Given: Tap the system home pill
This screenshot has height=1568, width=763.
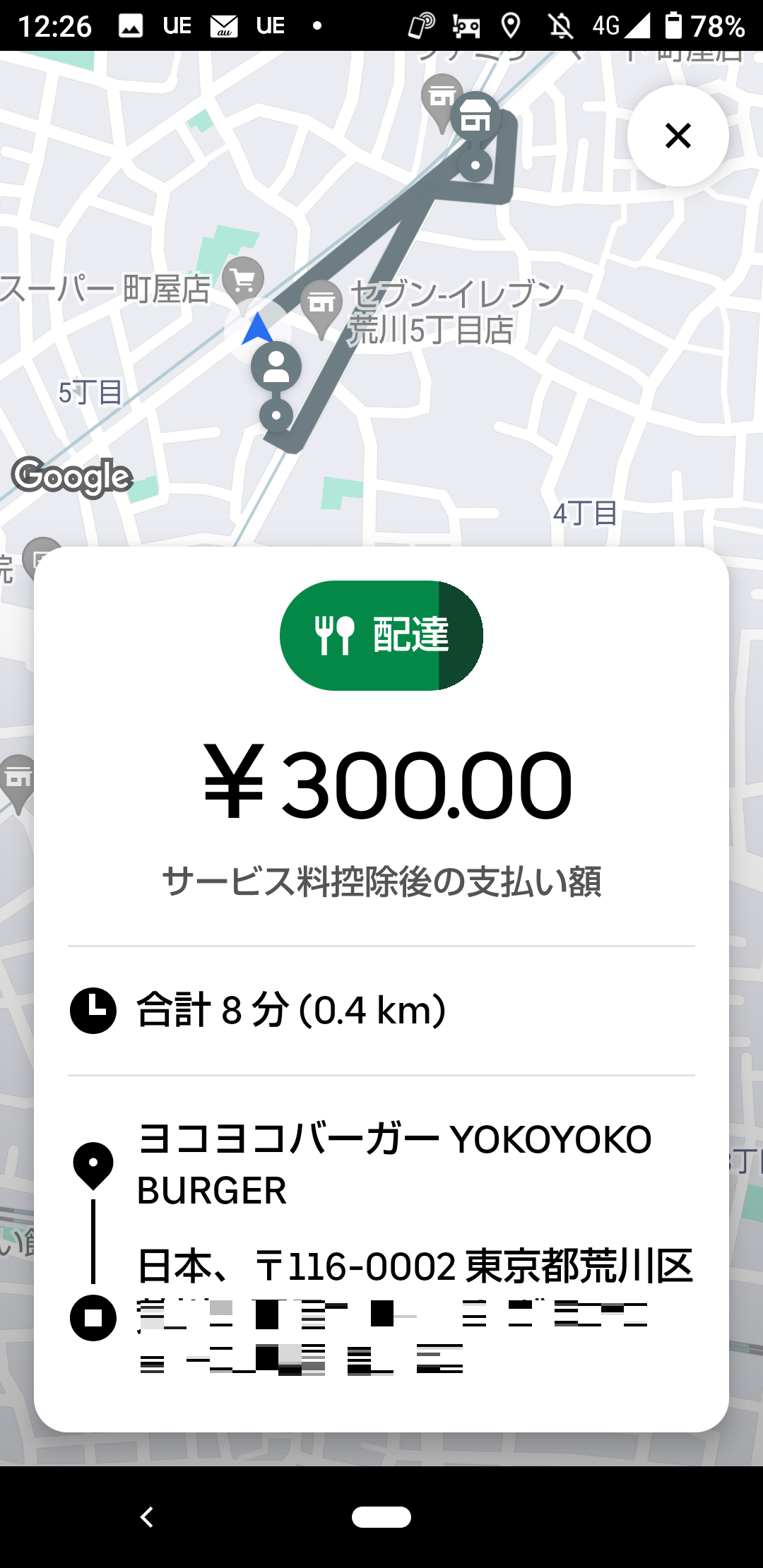Looking at the screenshot, I should pyautogui.click(x=381, y=1516).
